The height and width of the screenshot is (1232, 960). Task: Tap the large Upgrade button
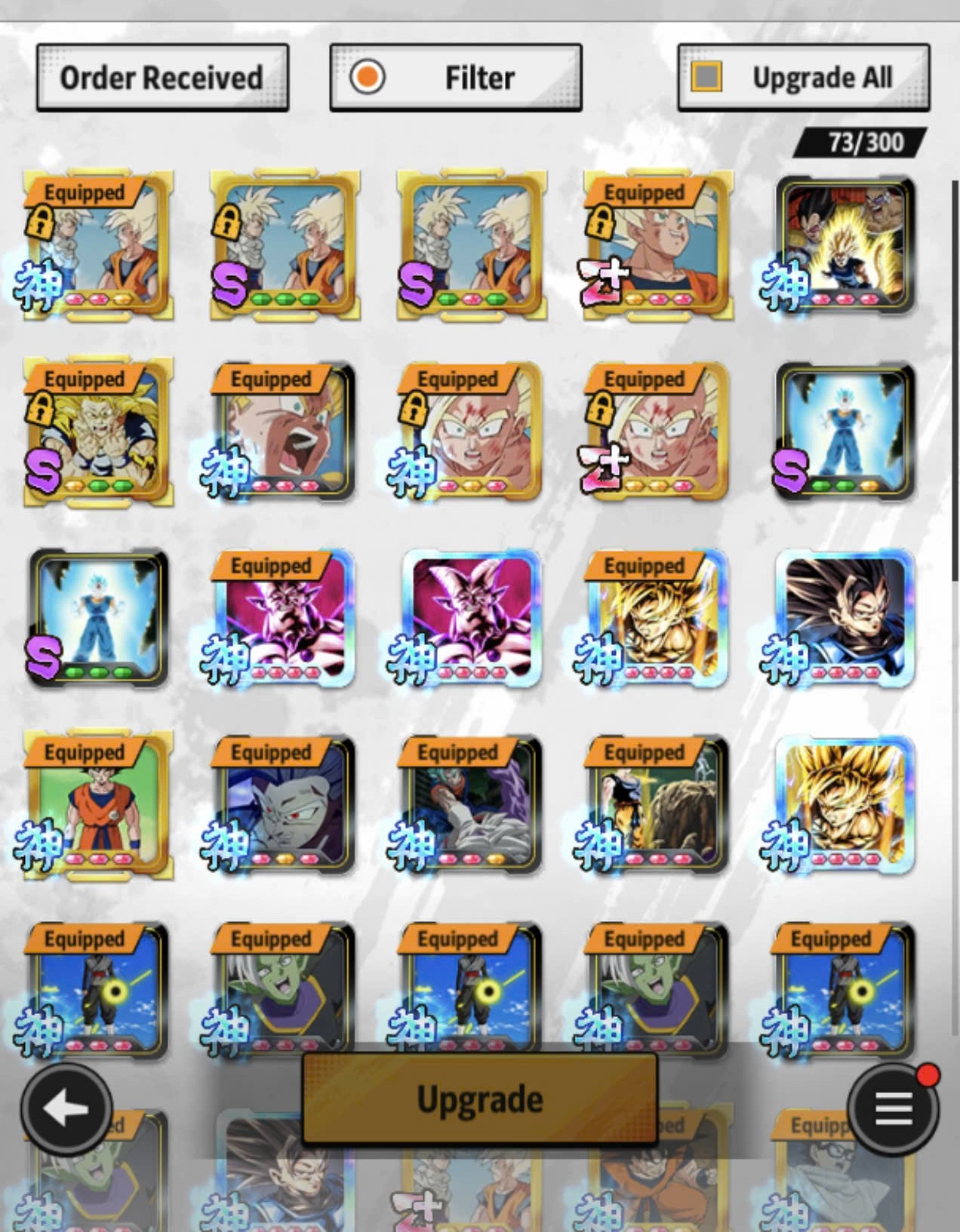480,1099
